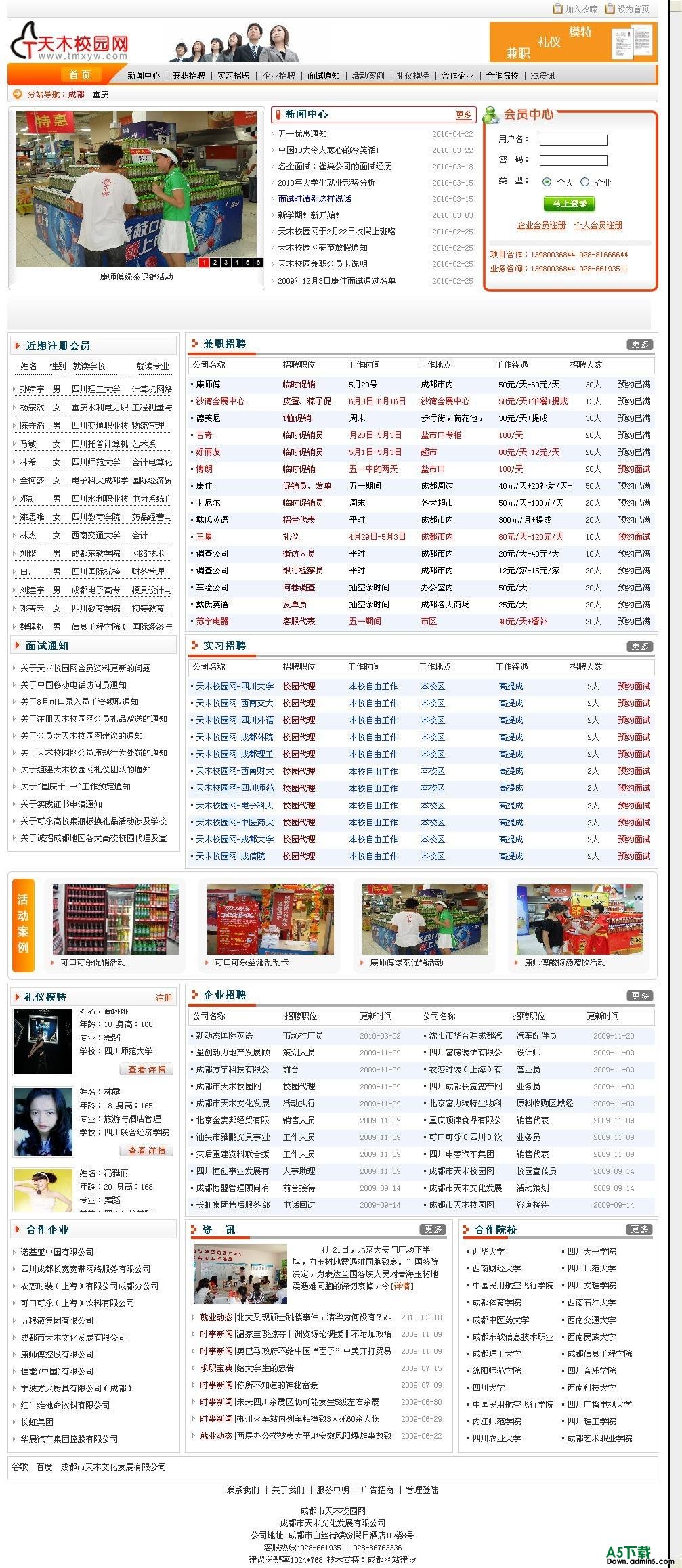
Task: Open 更多 in the 新闻中心 panel
Action: (463, 114)
